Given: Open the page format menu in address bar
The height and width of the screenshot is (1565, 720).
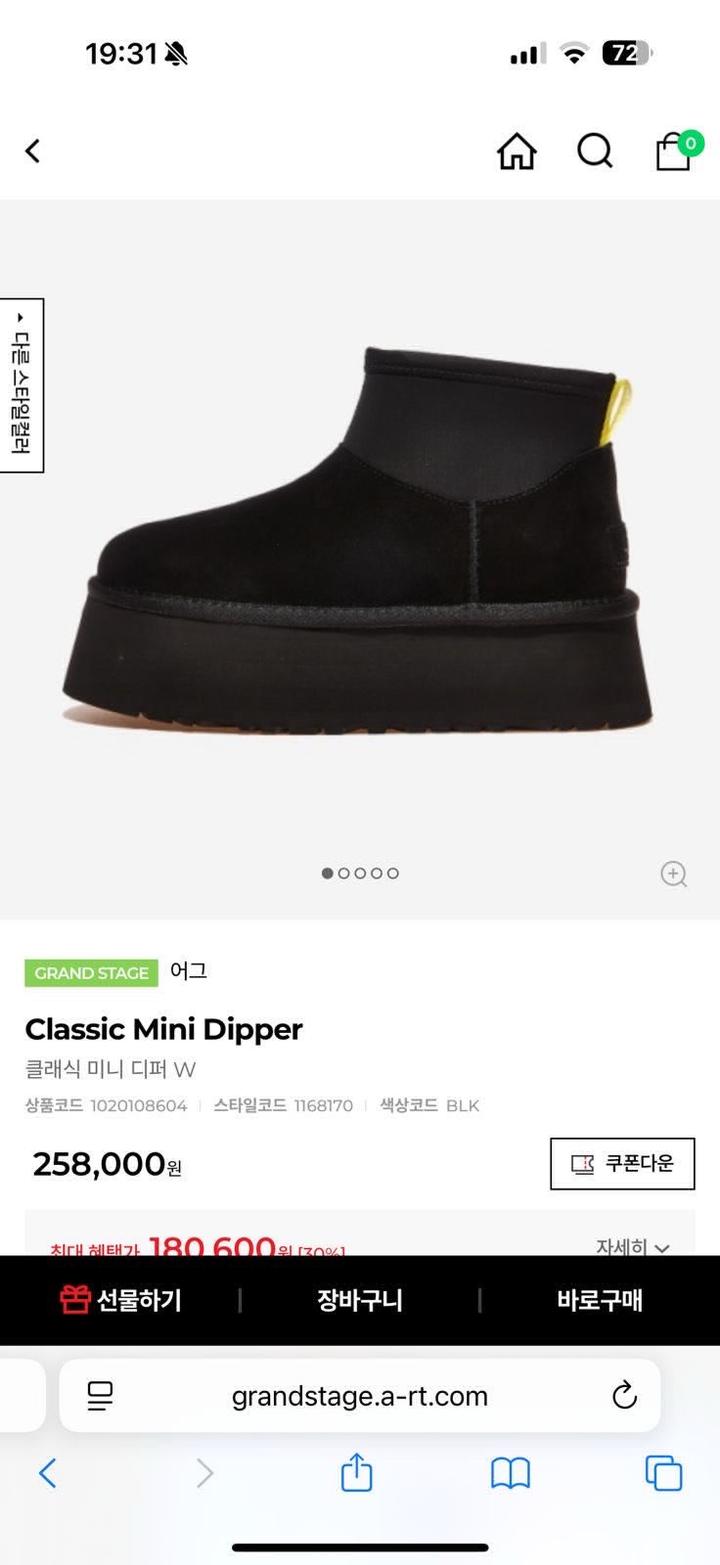Looking at the screenshot, I should pos(100,1395).
